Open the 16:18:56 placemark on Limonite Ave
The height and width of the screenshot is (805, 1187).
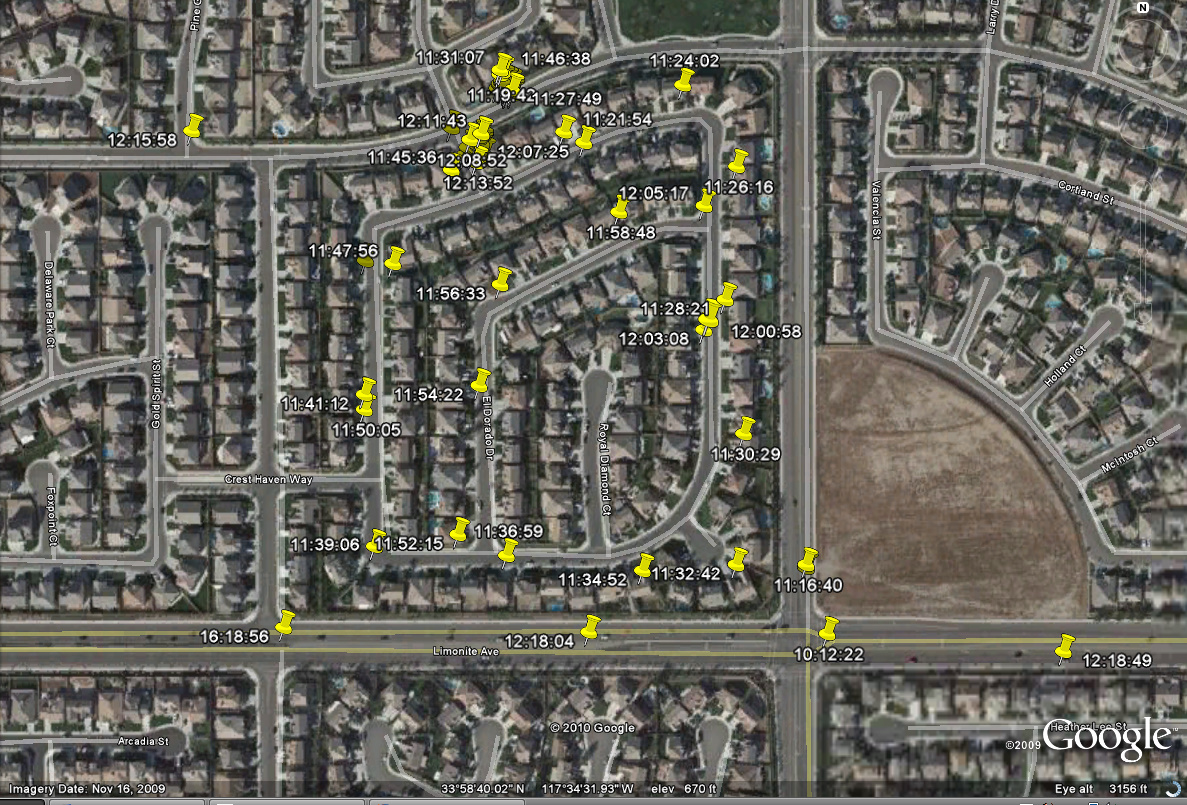click(x=286, y=622)
